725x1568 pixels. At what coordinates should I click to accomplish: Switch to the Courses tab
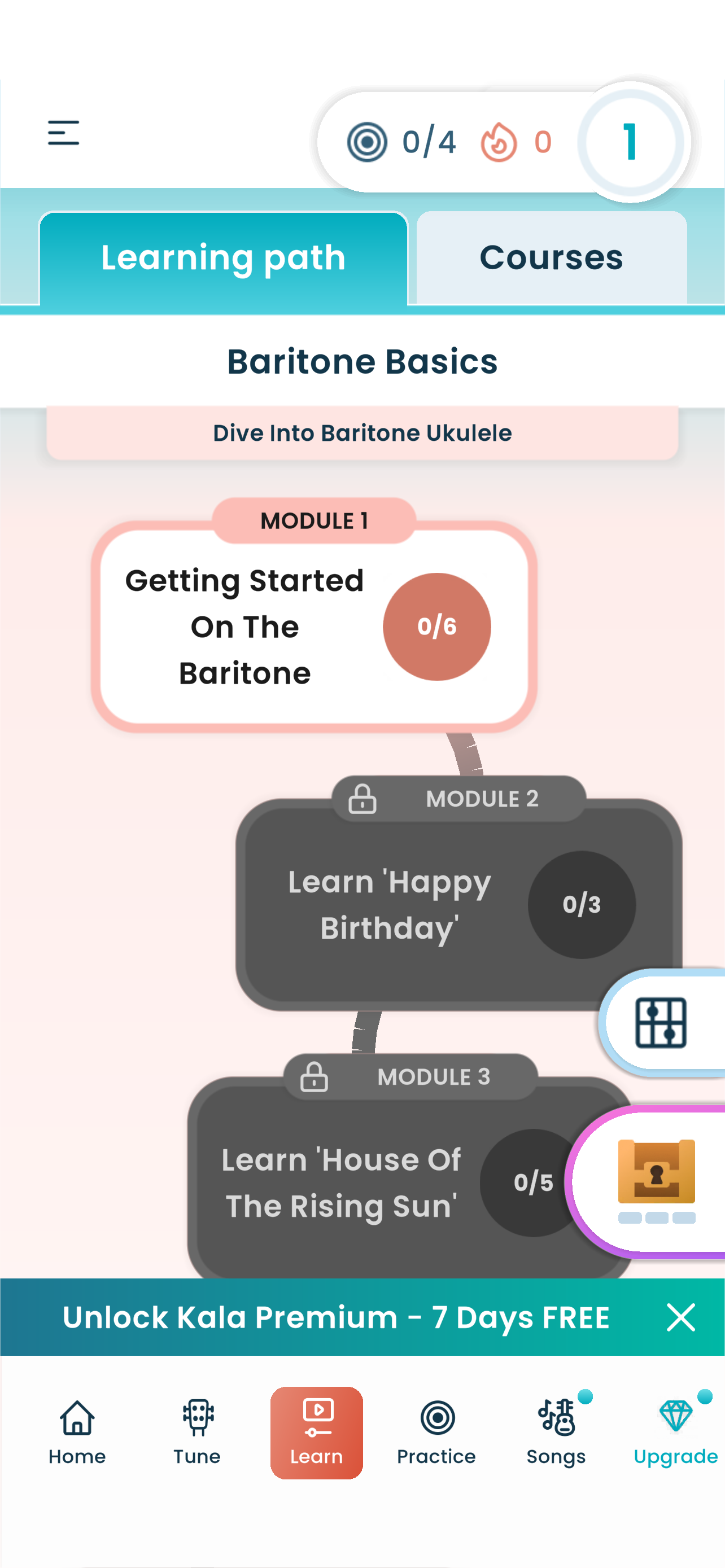click(551, 257)
